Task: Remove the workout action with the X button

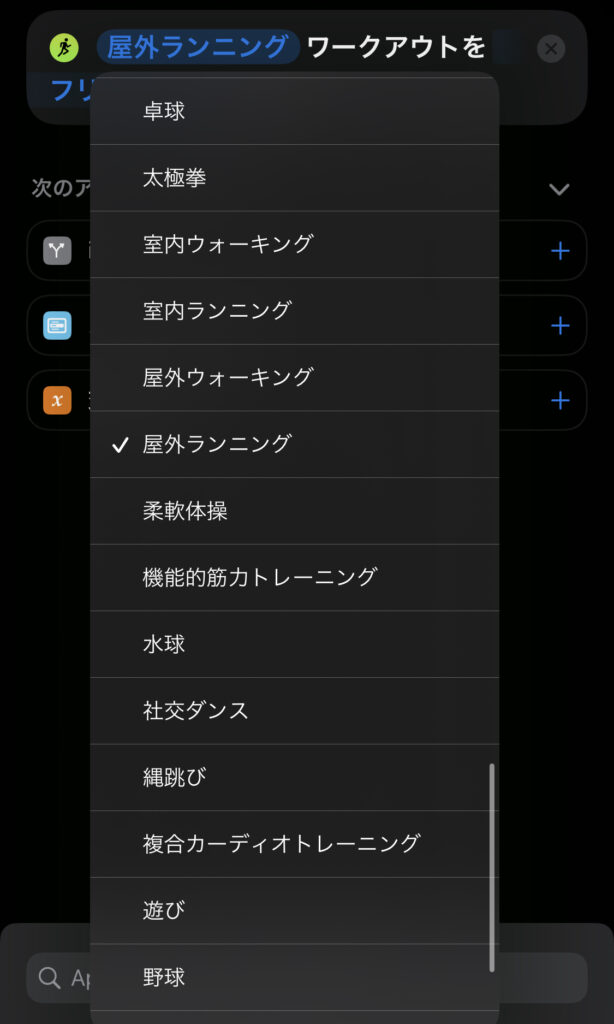Action: (551, 48)
